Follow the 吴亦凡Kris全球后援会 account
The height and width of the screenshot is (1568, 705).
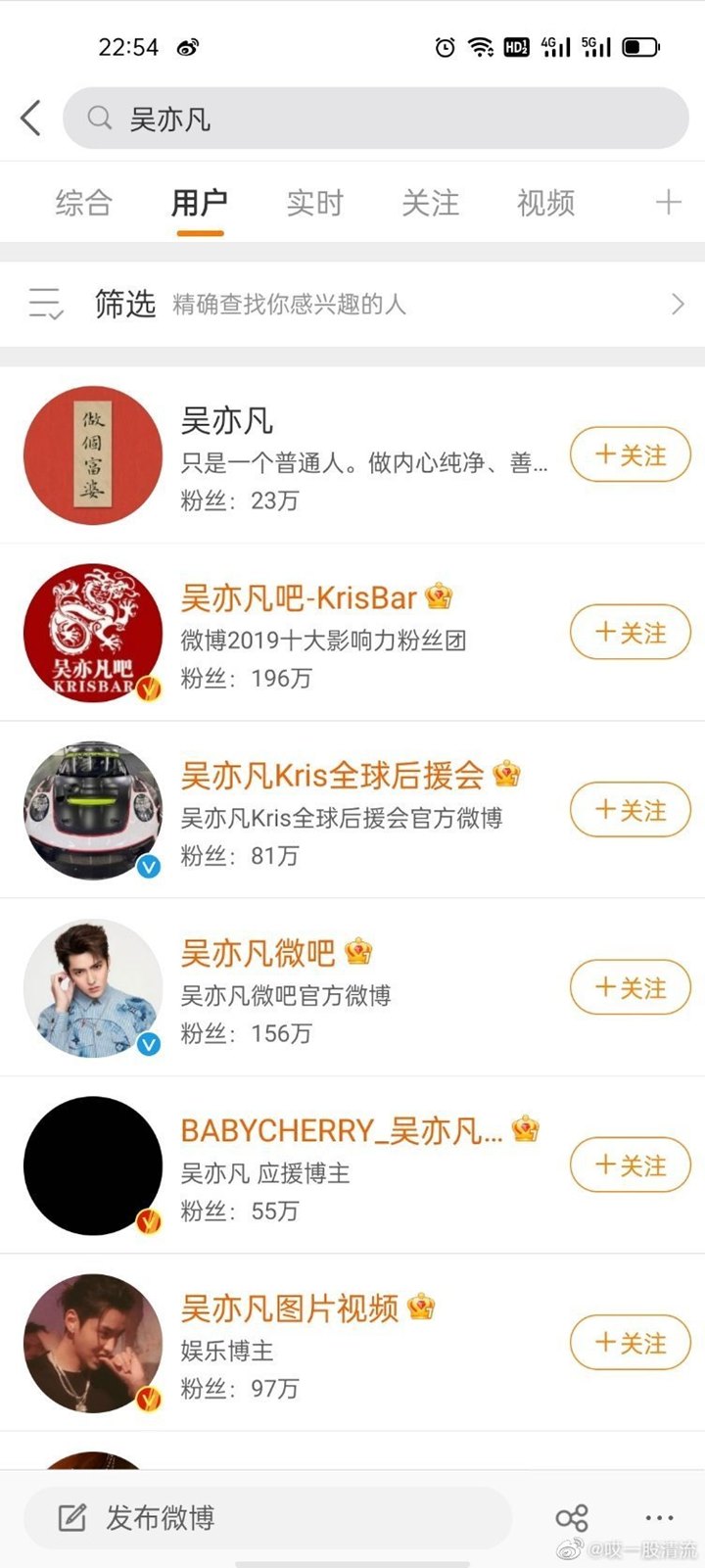(x=630, y=811)
